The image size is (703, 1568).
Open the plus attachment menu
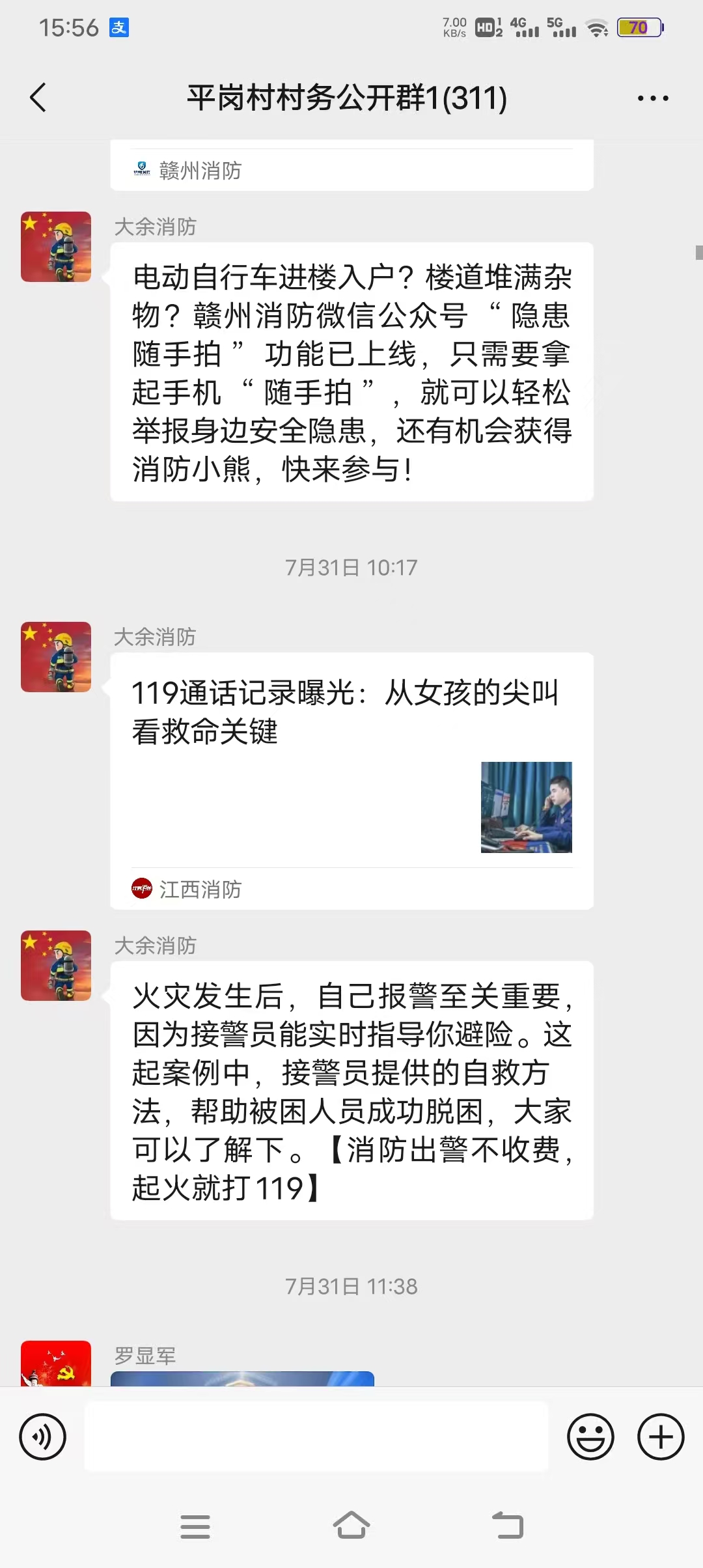click(660, 1436)
